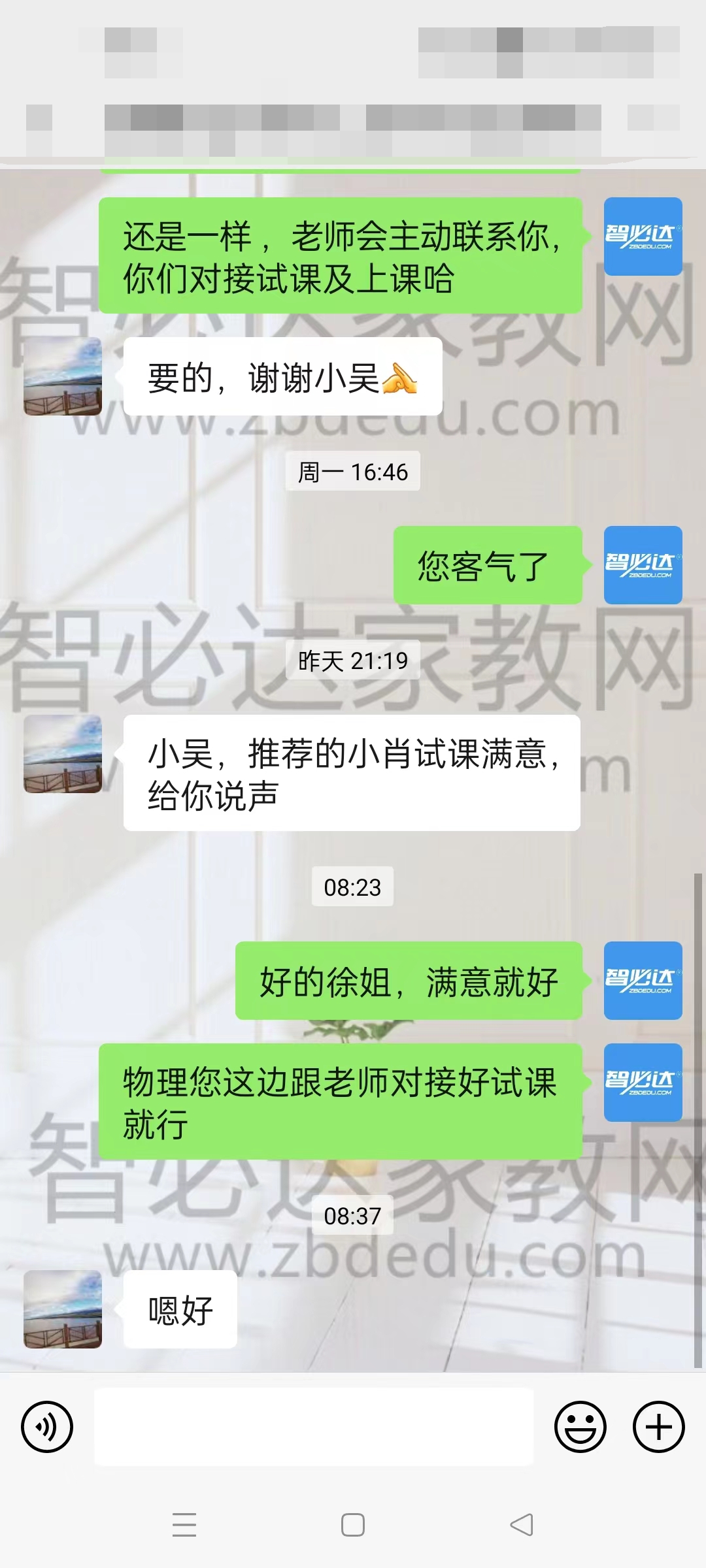Focus the message text field
This screenshot has height=1568, width=706.
pos(314,1426)
